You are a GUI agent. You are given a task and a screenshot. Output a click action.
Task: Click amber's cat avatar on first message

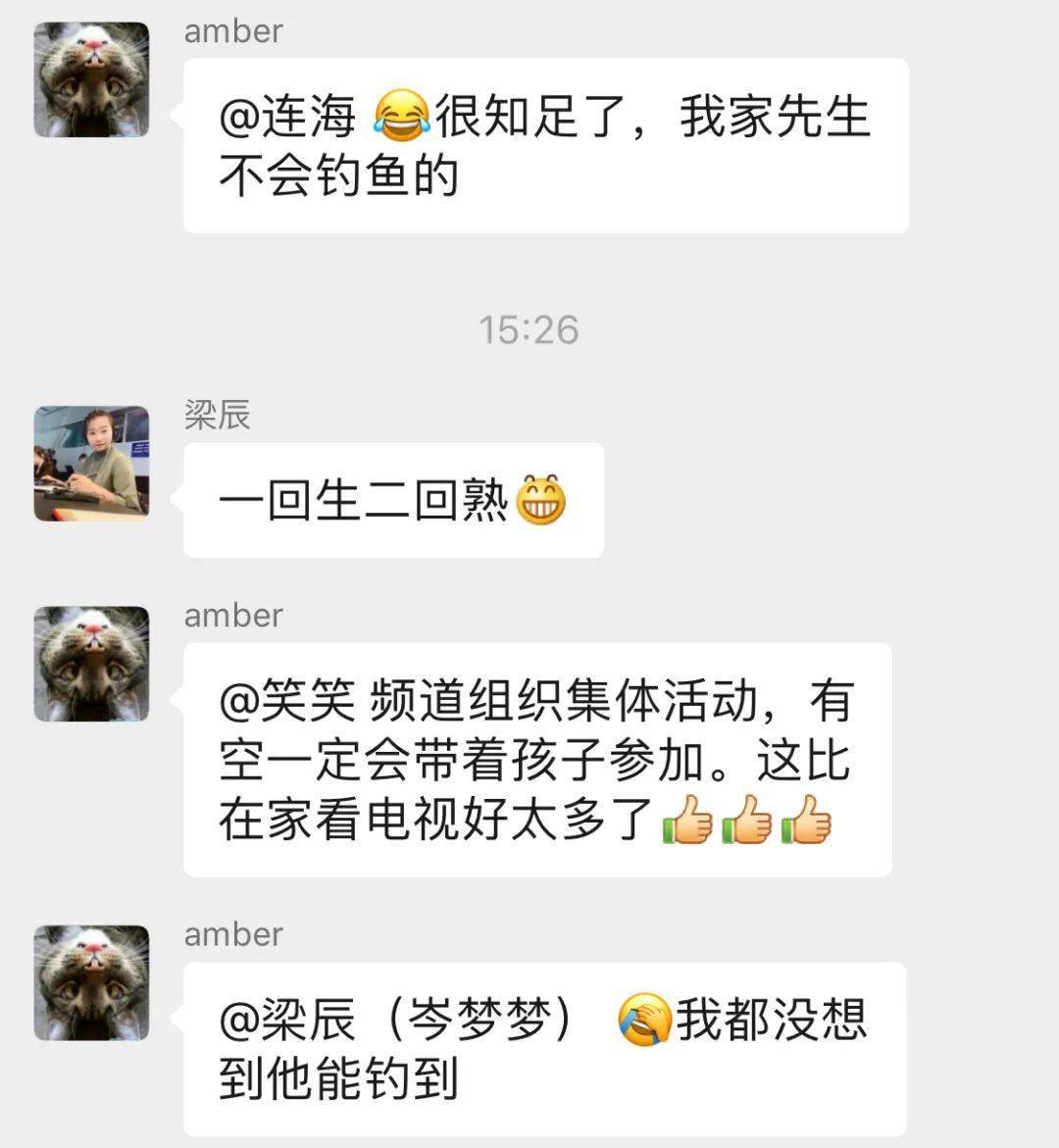91,78
